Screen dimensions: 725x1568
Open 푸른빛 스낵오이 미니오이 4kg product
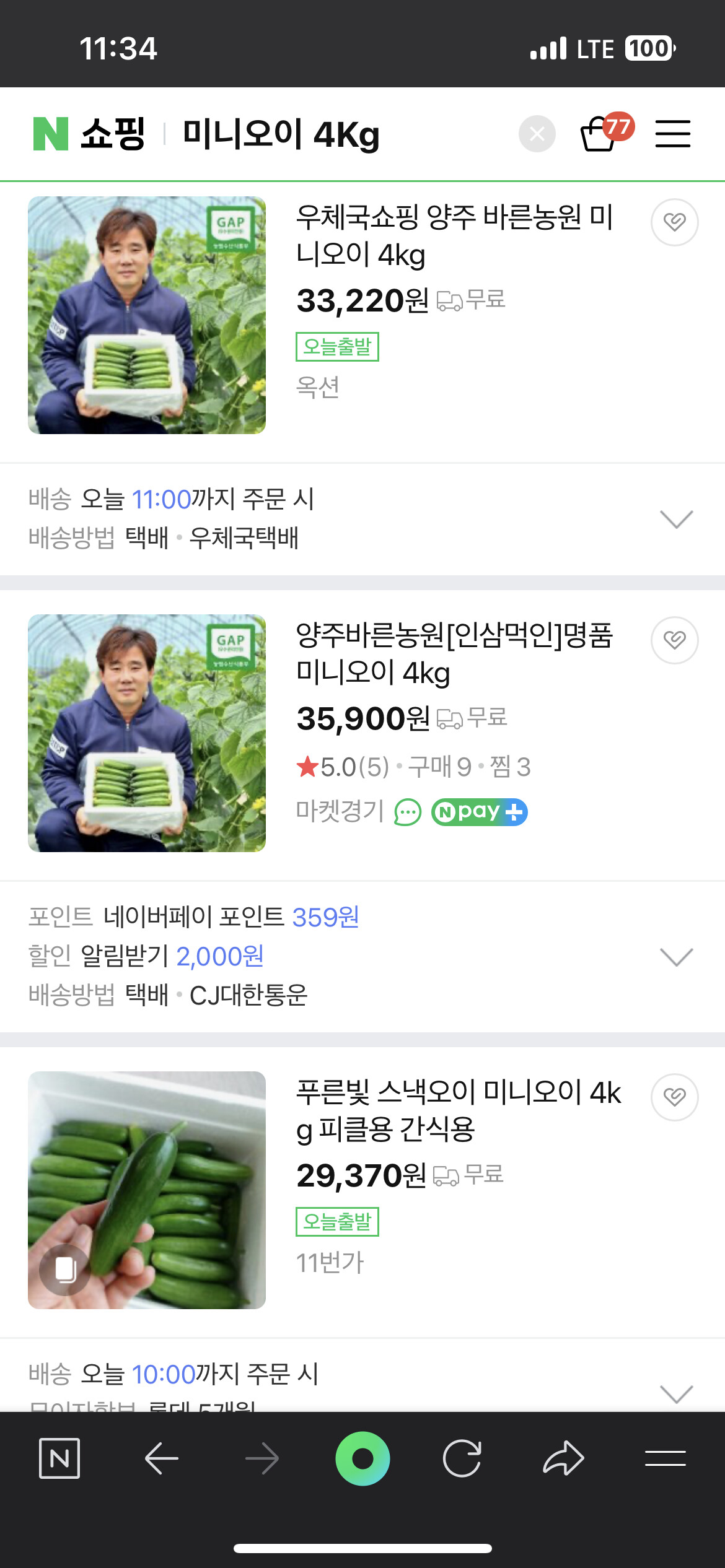[457, 1110]
